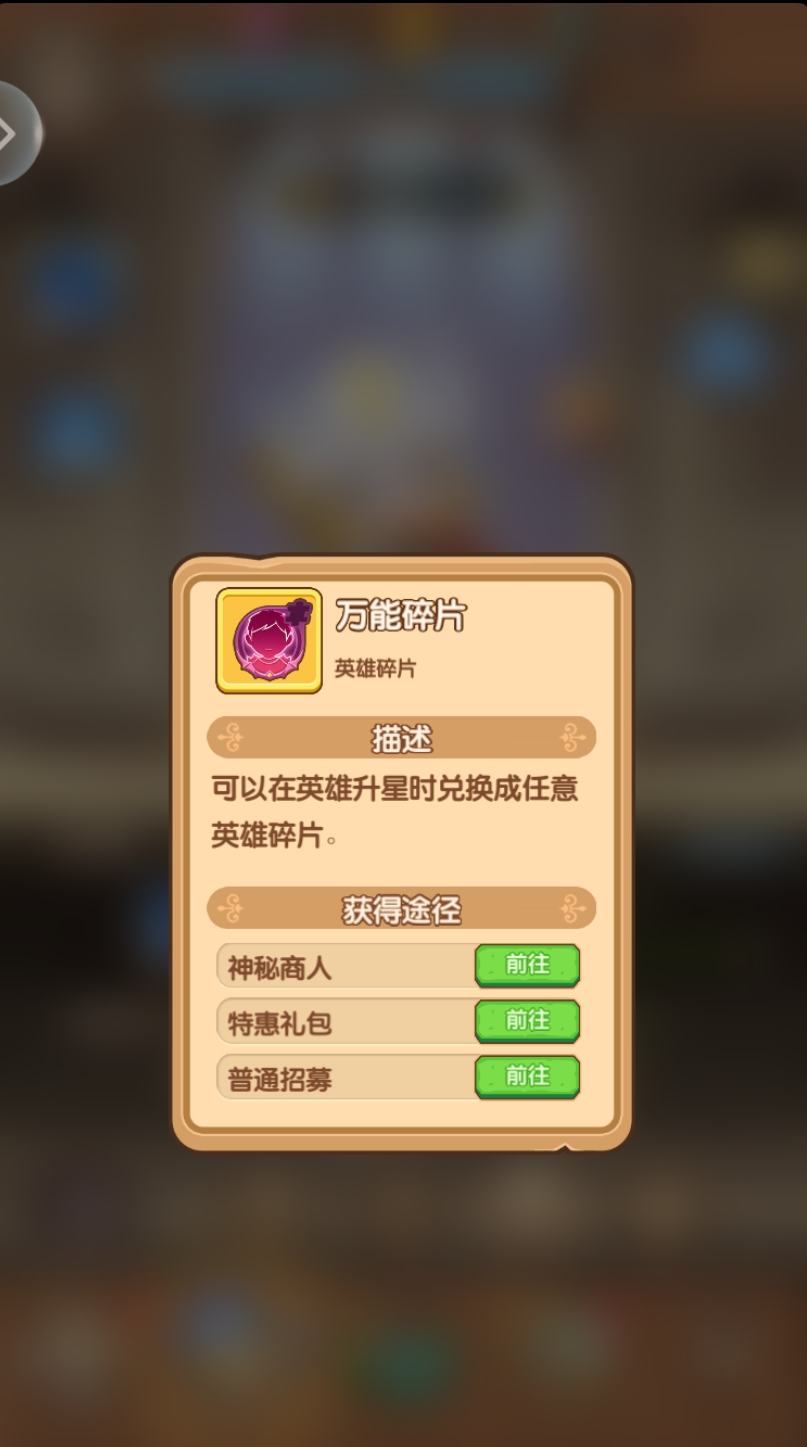Tap 前往 next to 神秘商人
807x1447 pixels.
click(x=527, y=965)
